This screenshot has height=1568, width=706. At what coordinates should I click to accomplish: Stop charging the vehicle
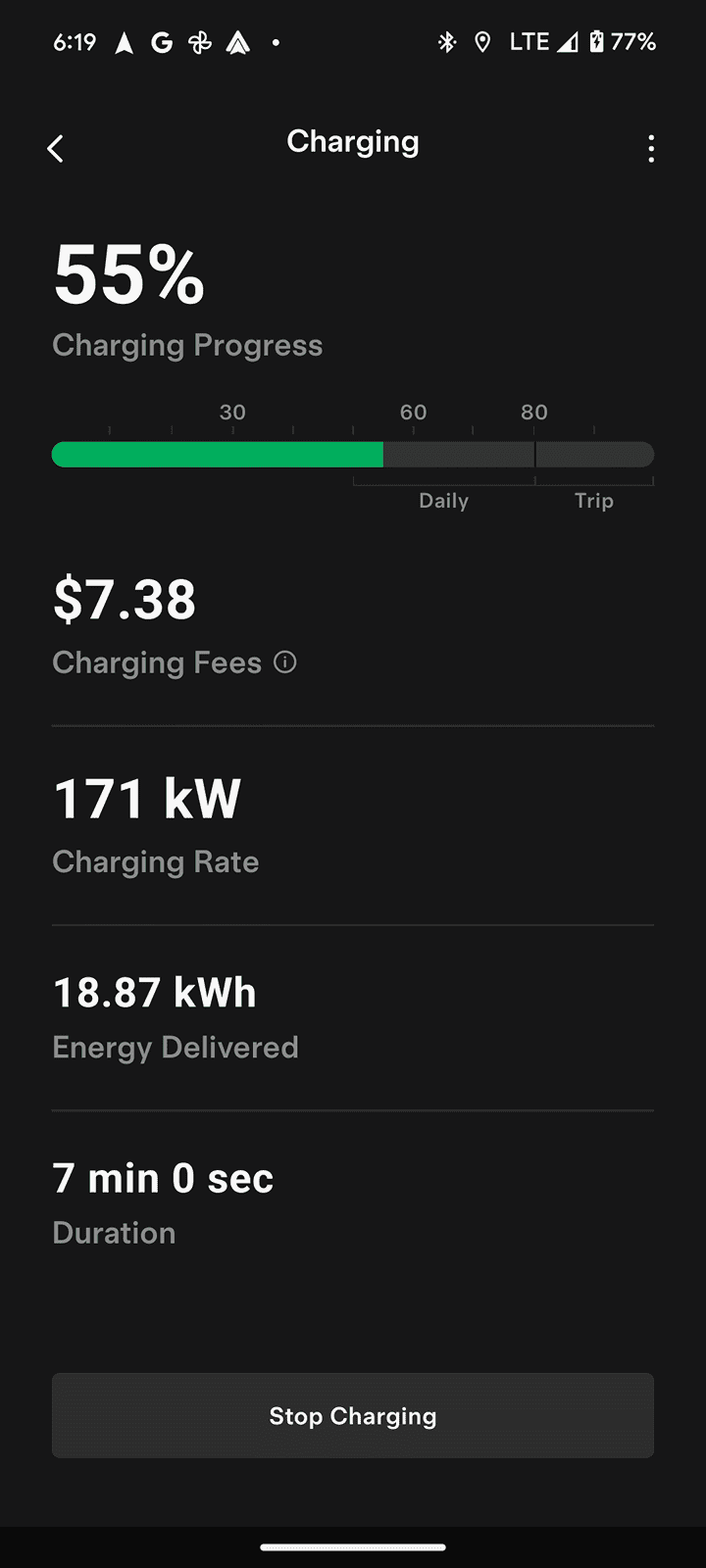coord(353,1416)
